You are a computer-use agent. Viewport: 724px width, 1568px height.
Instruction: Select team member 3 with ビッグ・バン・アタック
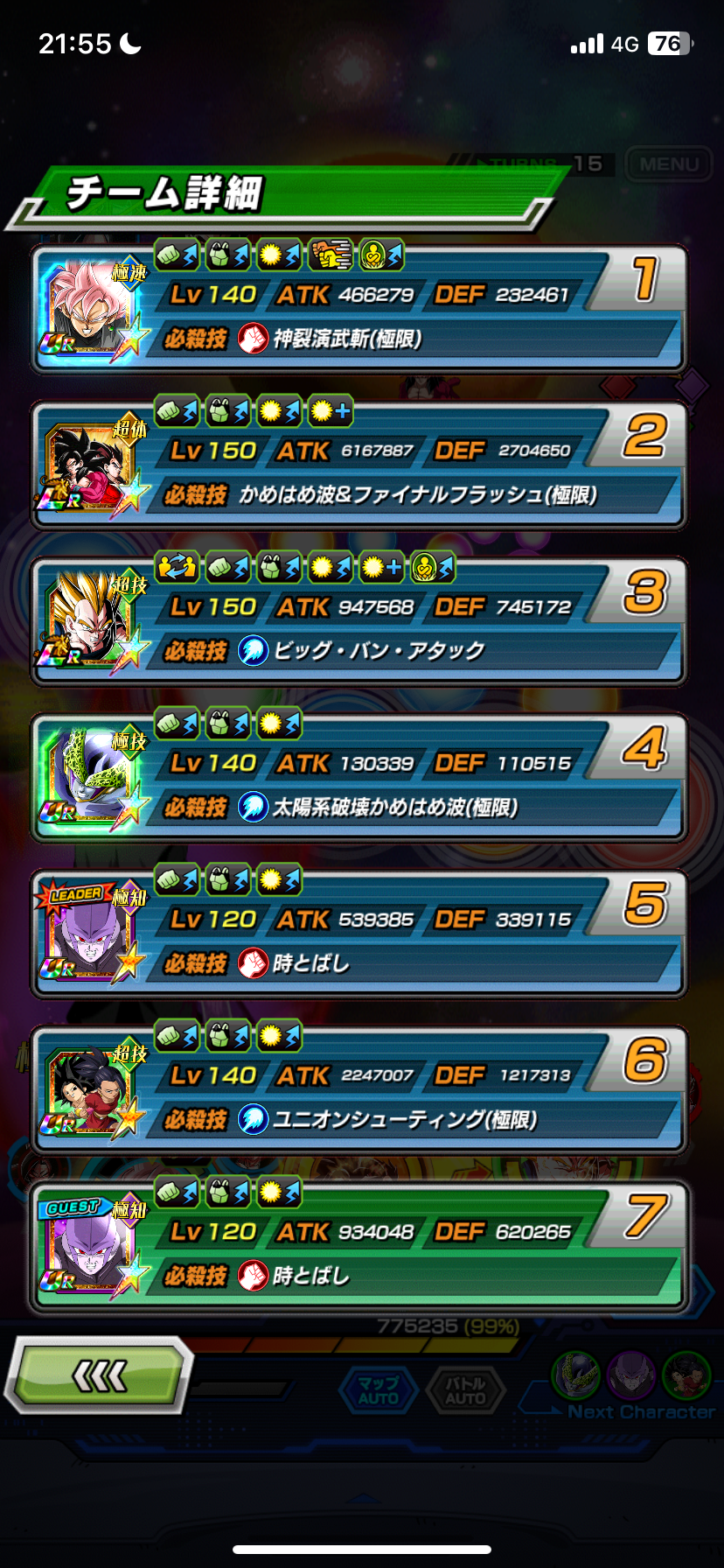(359, 623)
